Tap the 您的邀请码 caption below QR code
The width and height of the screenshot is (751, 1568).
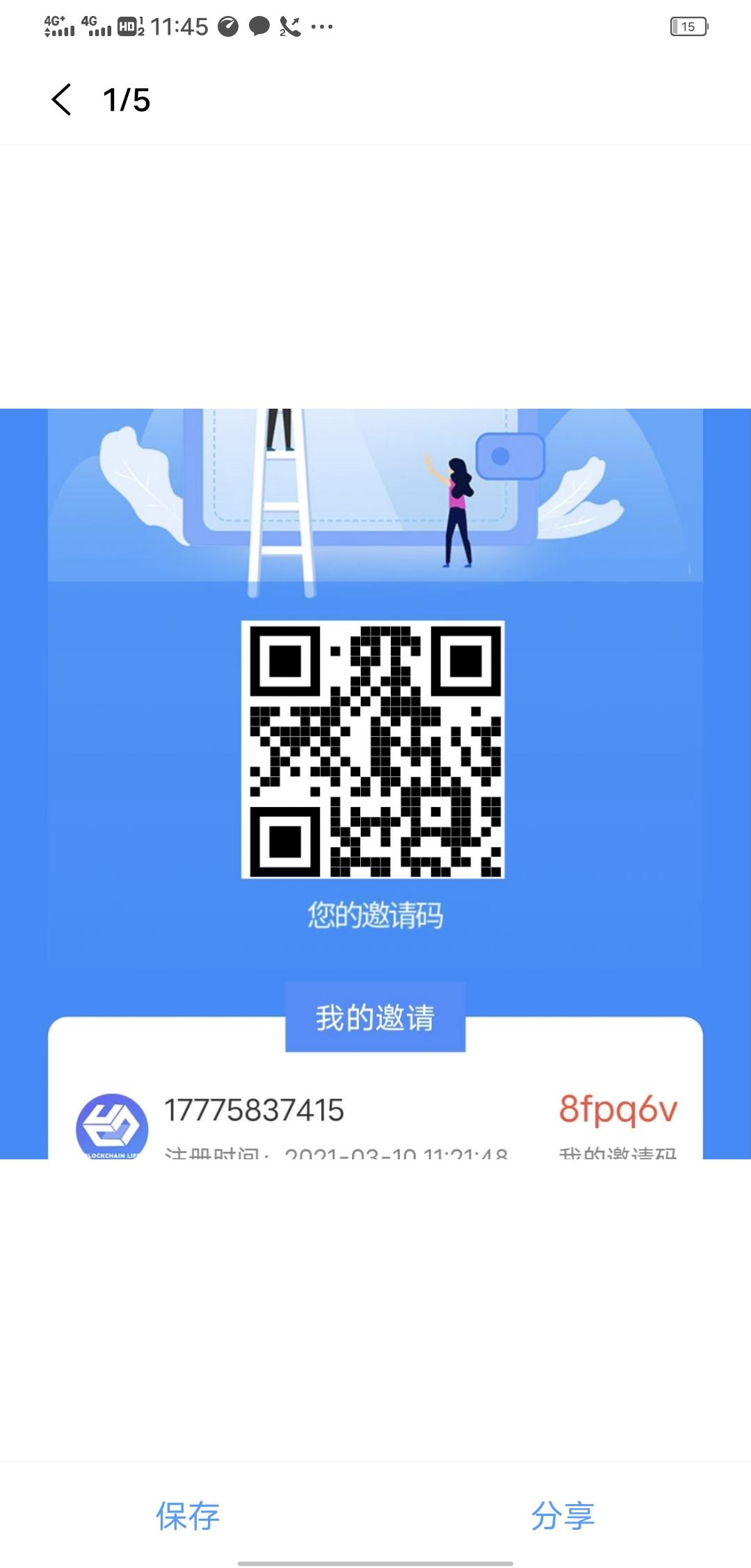(x=375, y=915)
